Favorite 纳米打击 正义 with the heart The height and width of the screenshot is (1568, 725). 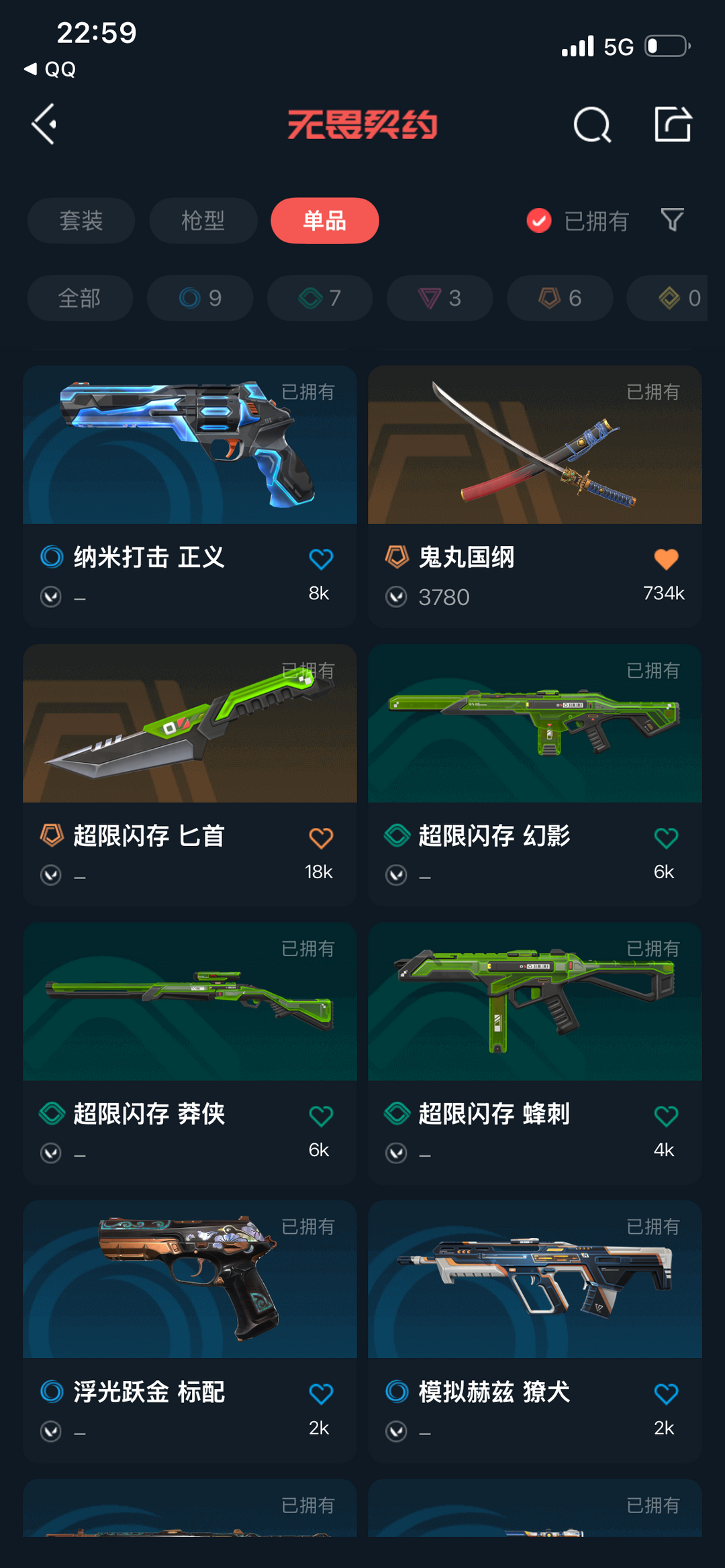point(320,556)
